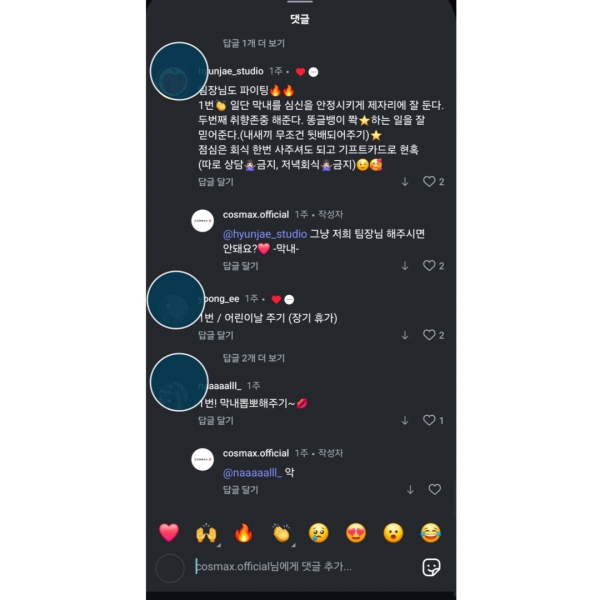Insert the red heart emoji reaction
600x600 pixels.
(169, 532)
